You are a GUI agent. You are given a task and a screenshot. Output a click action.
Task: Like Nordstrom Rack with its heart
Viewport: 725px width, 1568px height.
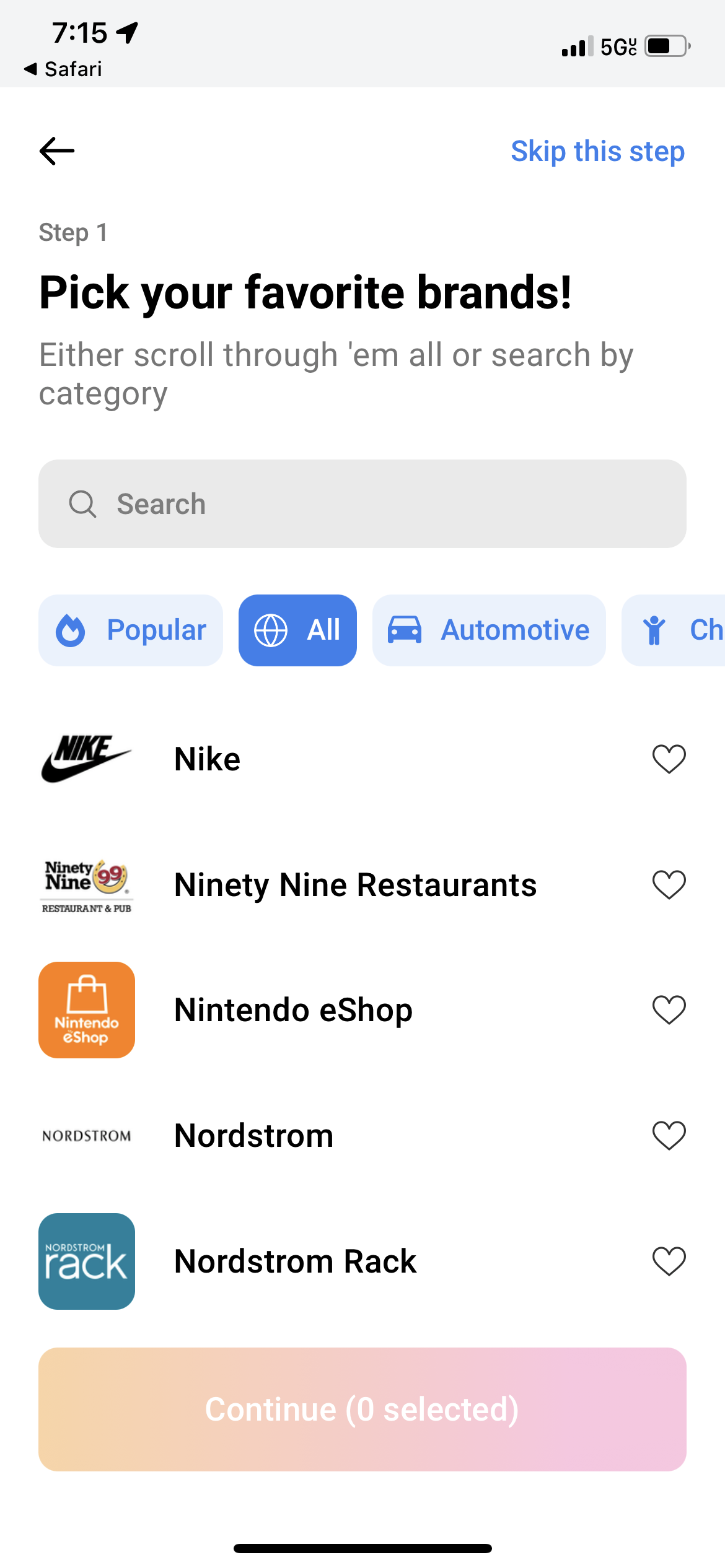(669, 1261)
